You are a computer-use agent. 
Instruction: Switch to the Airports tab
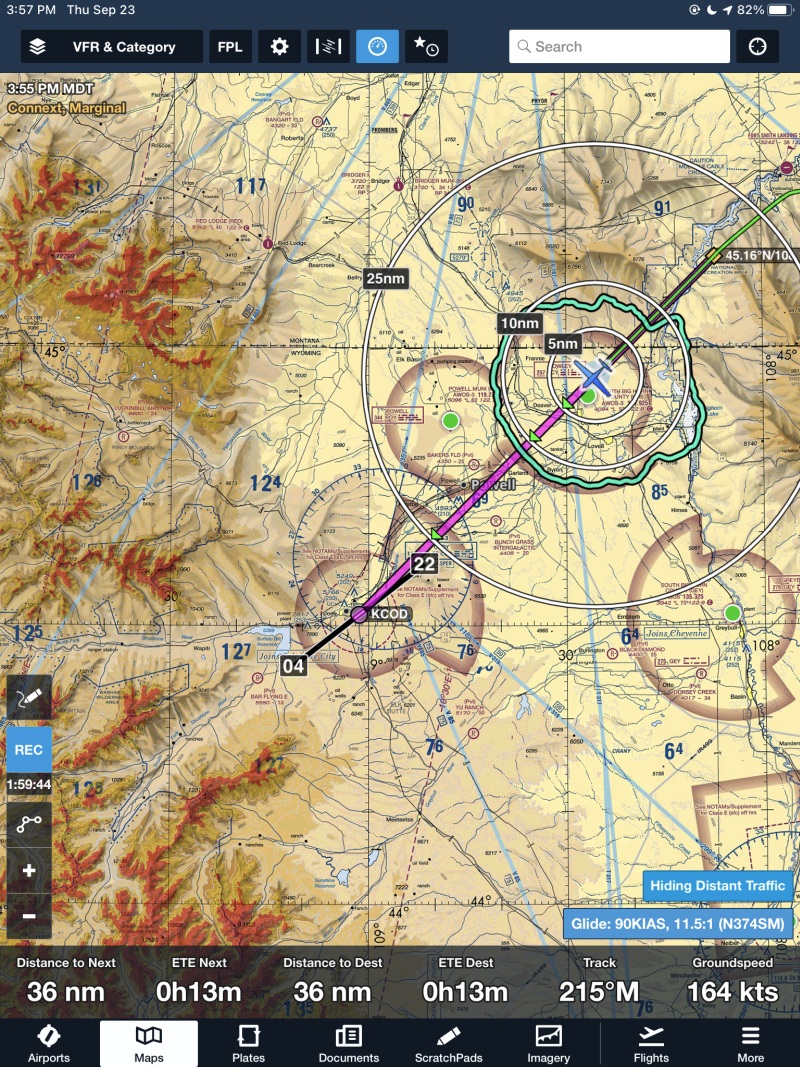point(49,1043)
